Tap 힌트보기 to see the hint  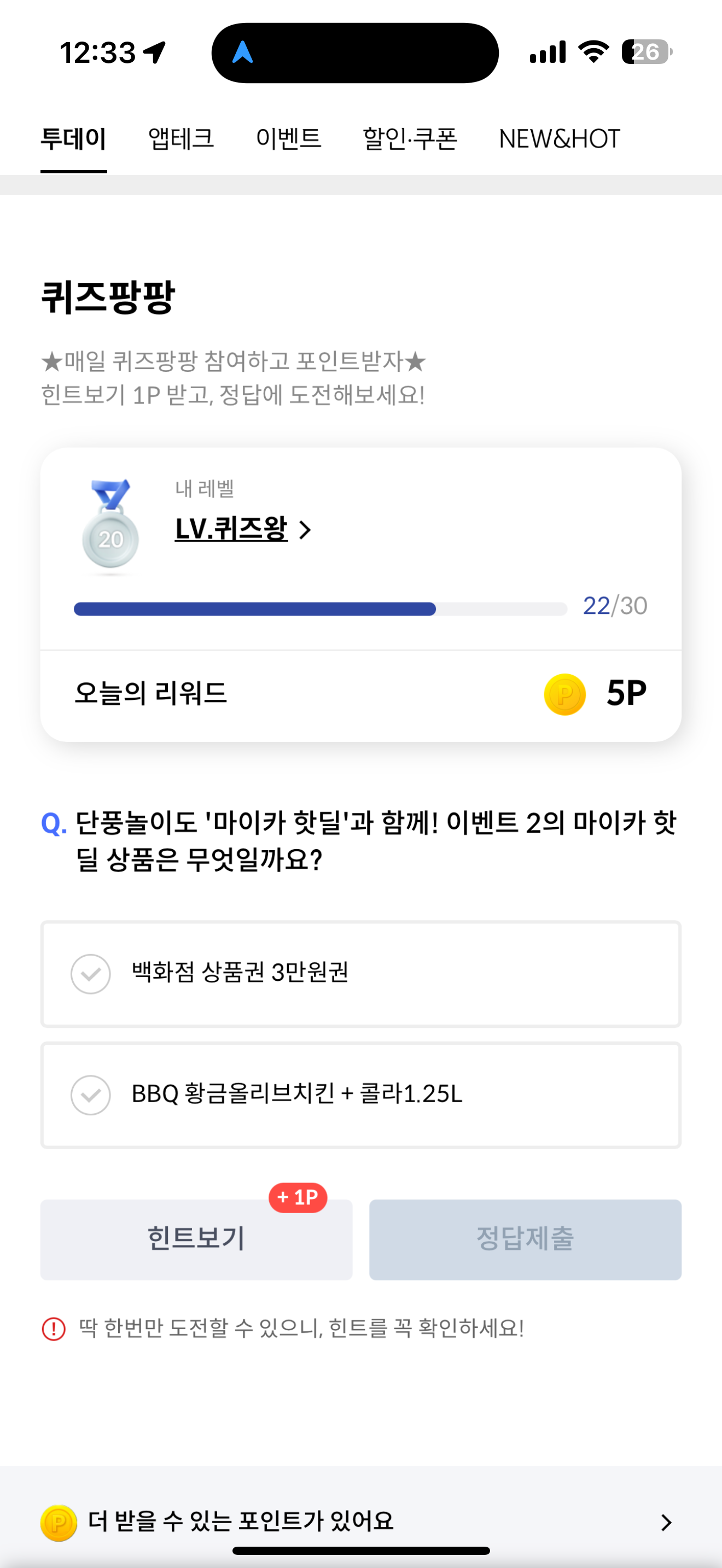196,1239
